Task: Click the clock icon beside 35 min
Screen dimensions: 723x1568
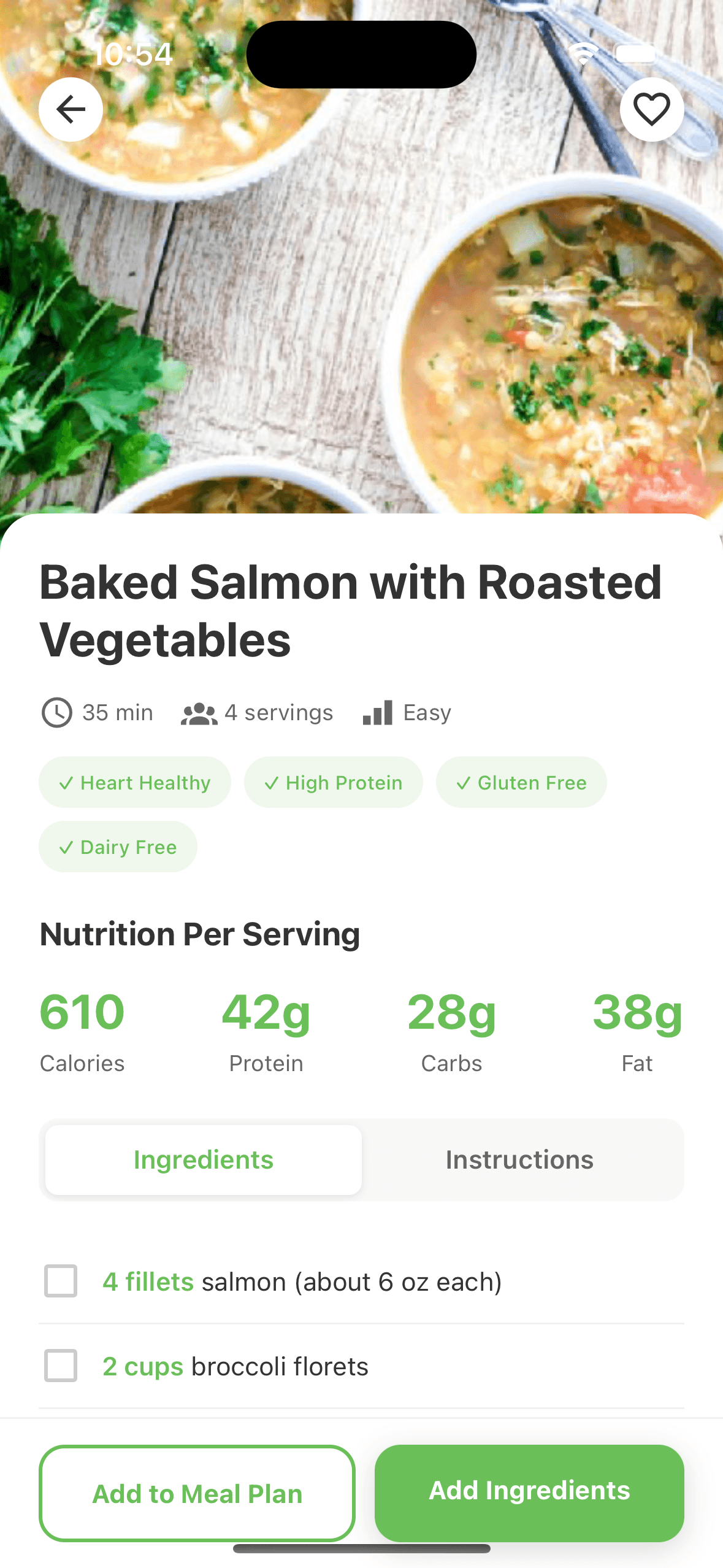Action: [56, 712]
